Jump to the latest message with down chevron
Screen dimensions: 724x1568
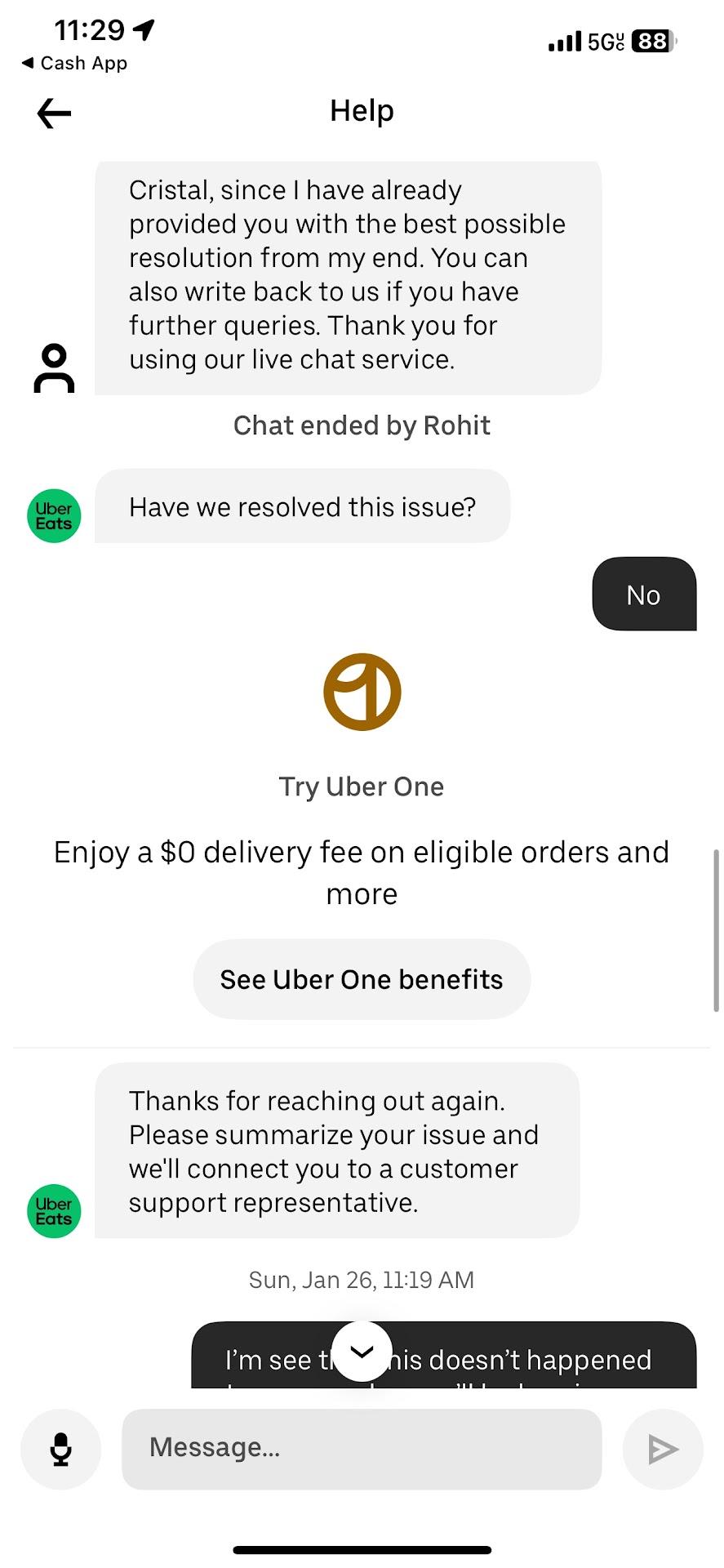click(362, 1352)
